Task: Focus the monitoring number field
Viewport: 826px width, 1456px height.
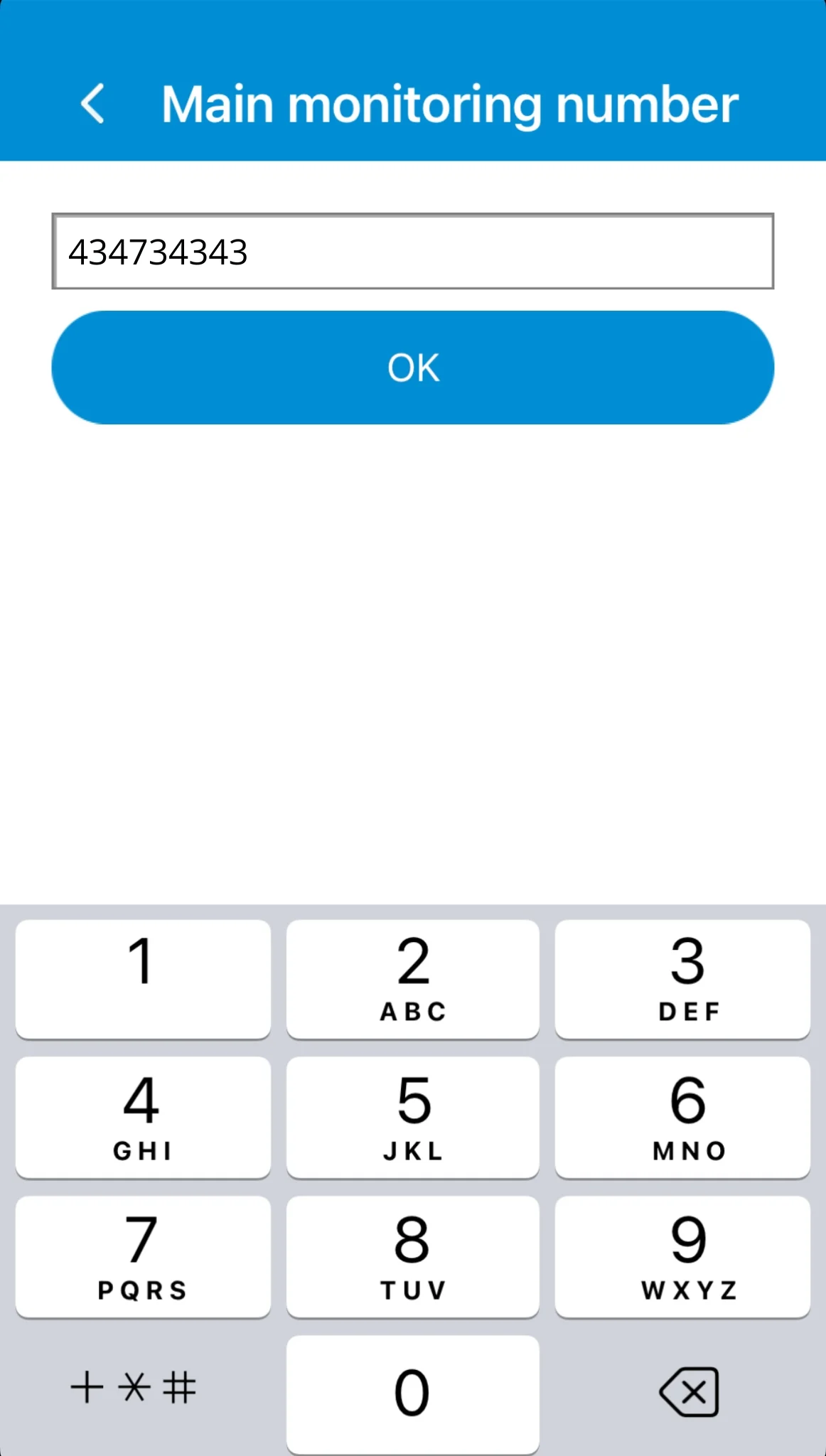Action: click(x=412, y=252)
